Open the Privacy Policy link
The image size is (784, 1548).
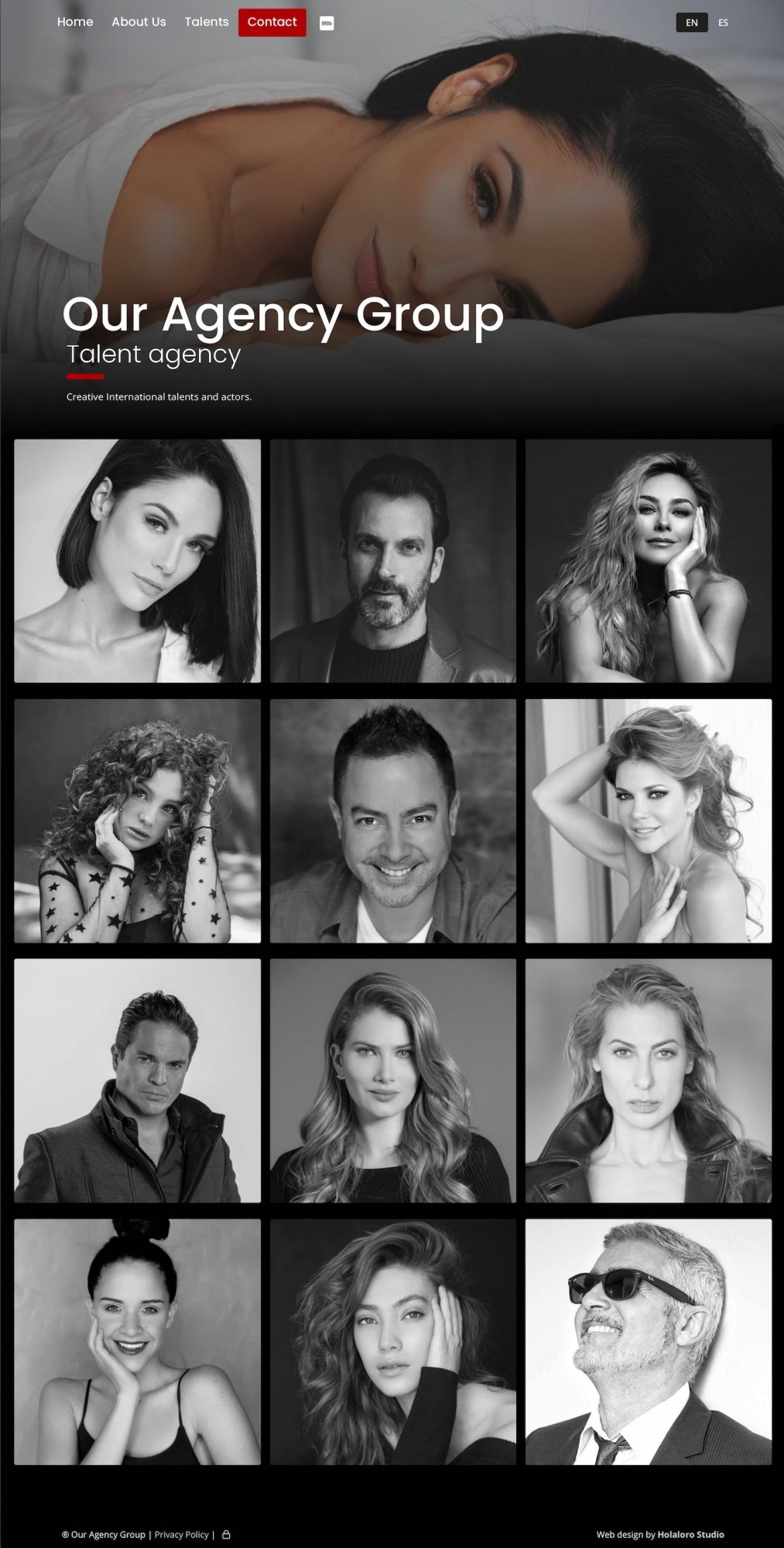click(181, 1534)
